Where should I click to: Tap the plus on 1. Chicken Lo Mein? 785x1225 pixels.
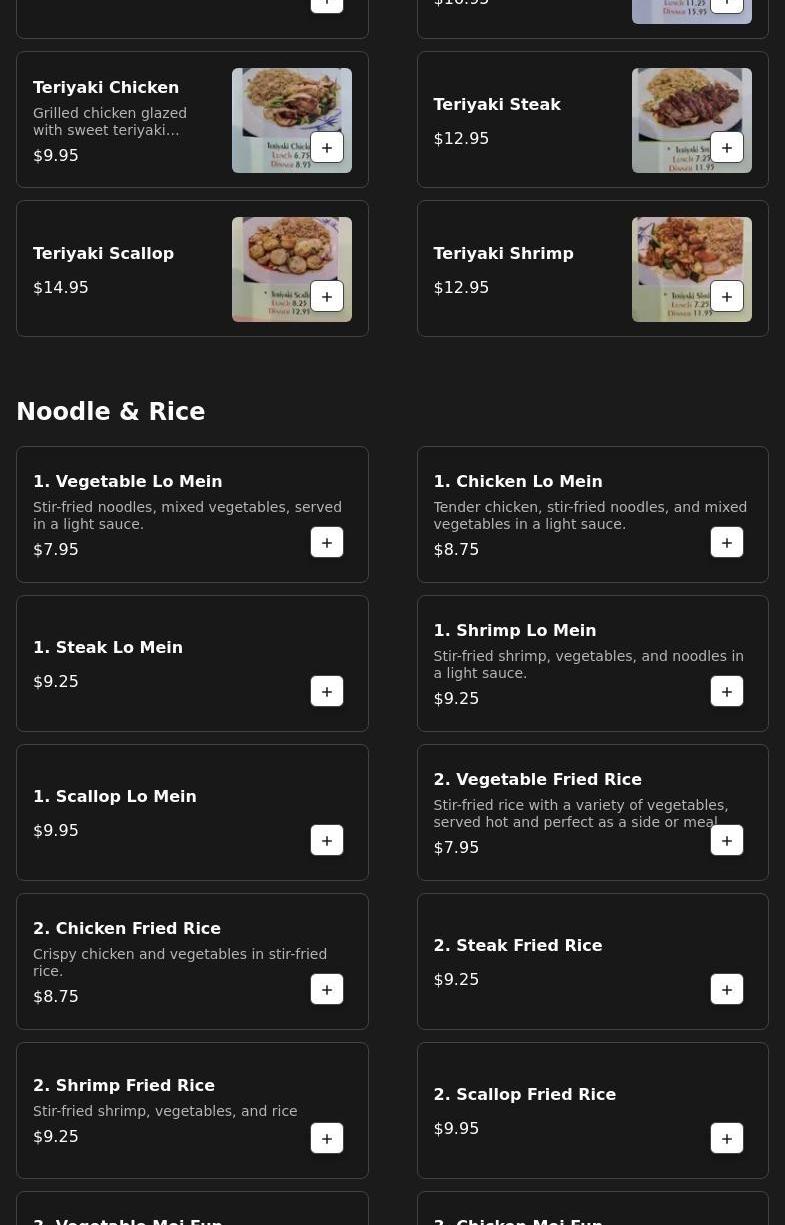pyautogui.click(x=727, y=543)
